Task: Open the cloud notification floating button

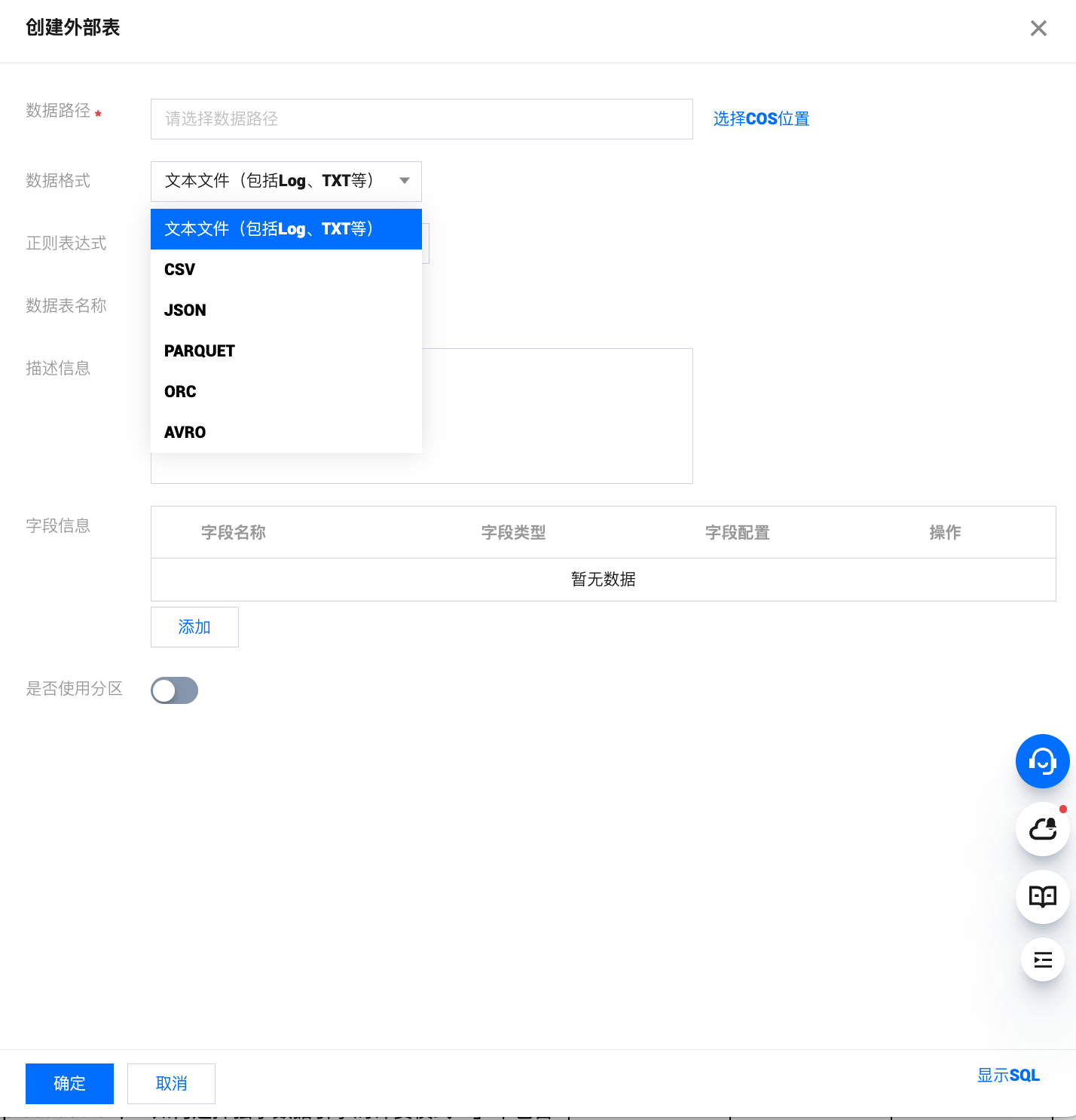Action: (x=1042, y=829)
